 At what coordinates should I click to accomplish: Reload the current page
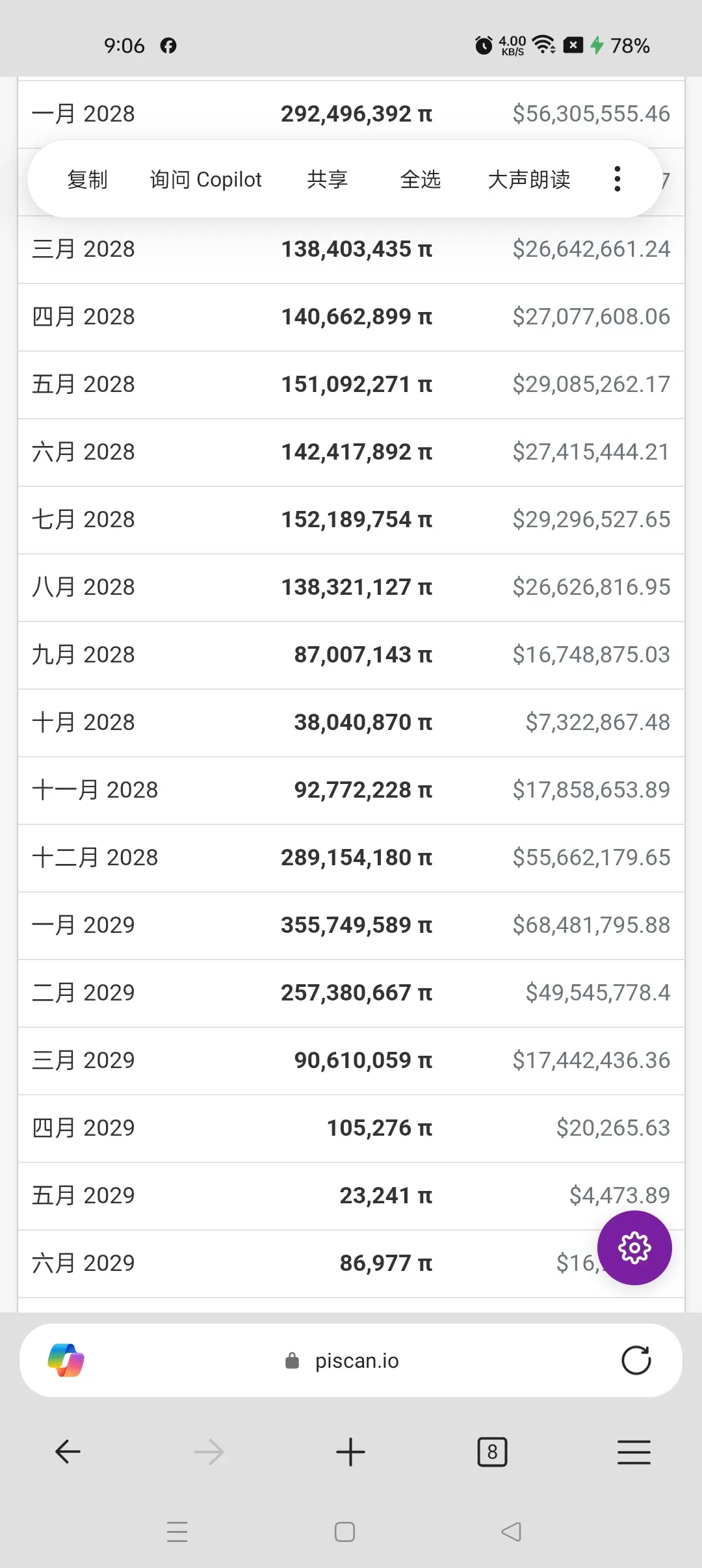(636, 1361)
